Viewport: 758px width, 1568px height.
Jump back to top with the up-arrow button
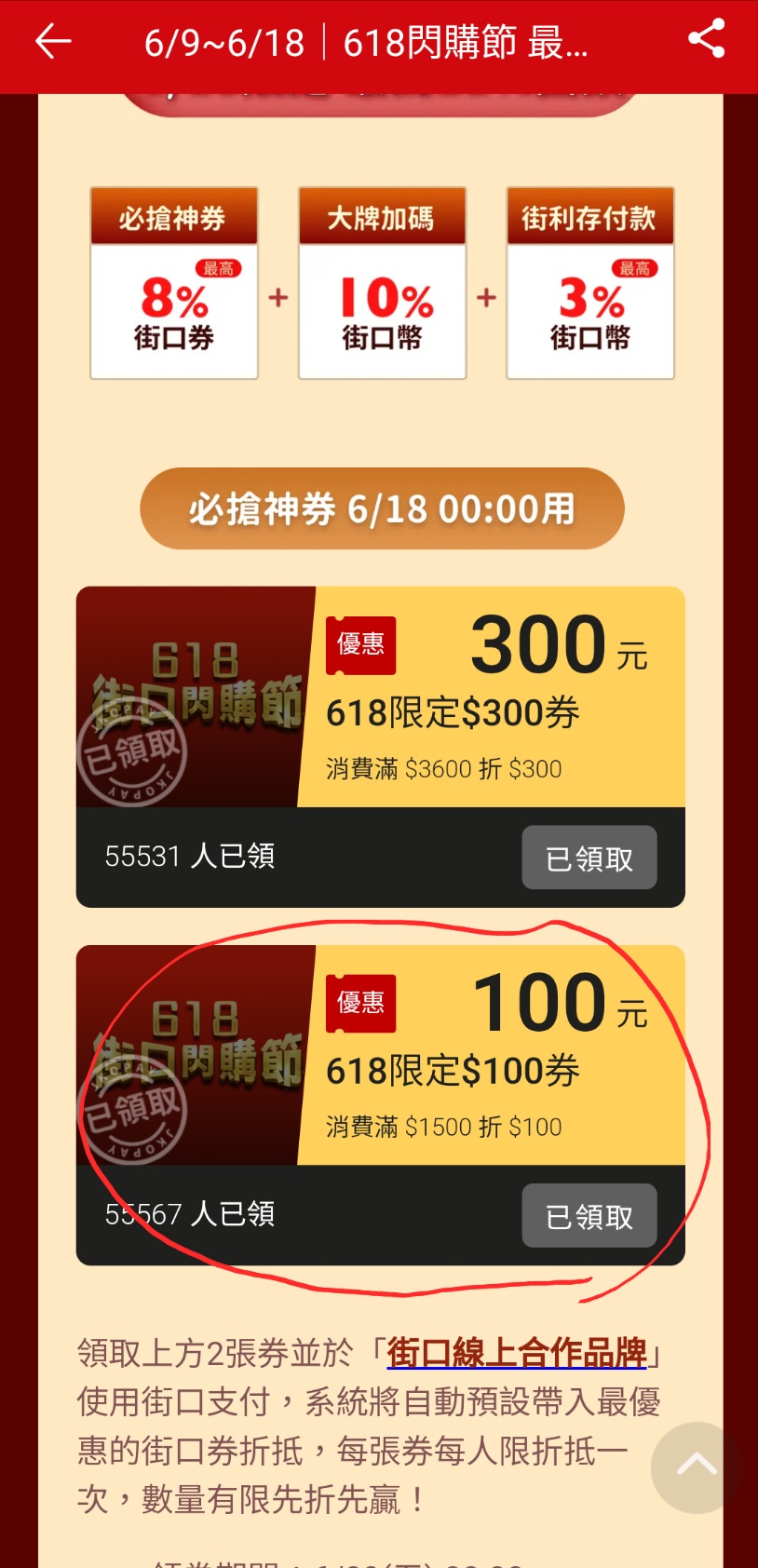click(x=696, y=1467)
